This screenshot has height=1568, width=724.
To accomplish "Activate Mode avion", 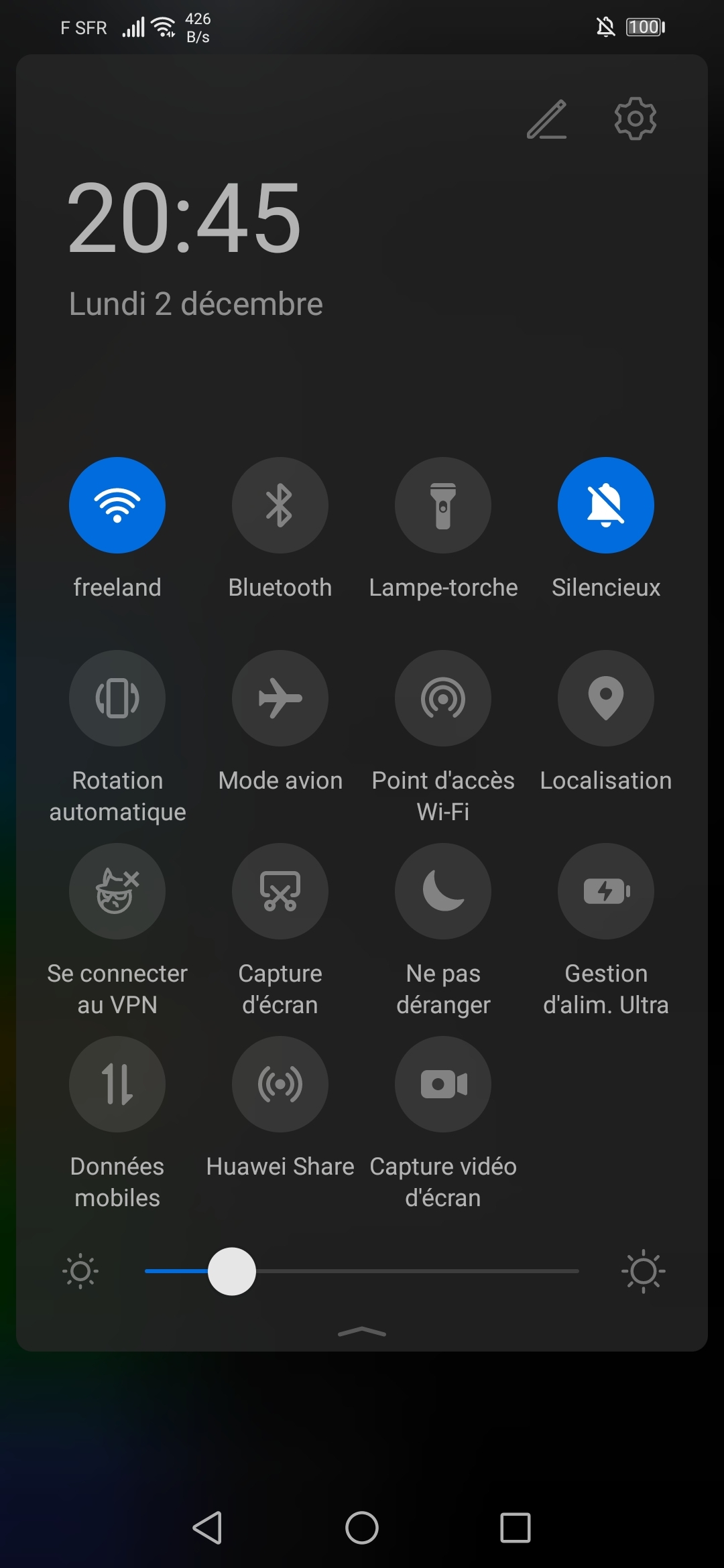I will [x=280, y=698].
